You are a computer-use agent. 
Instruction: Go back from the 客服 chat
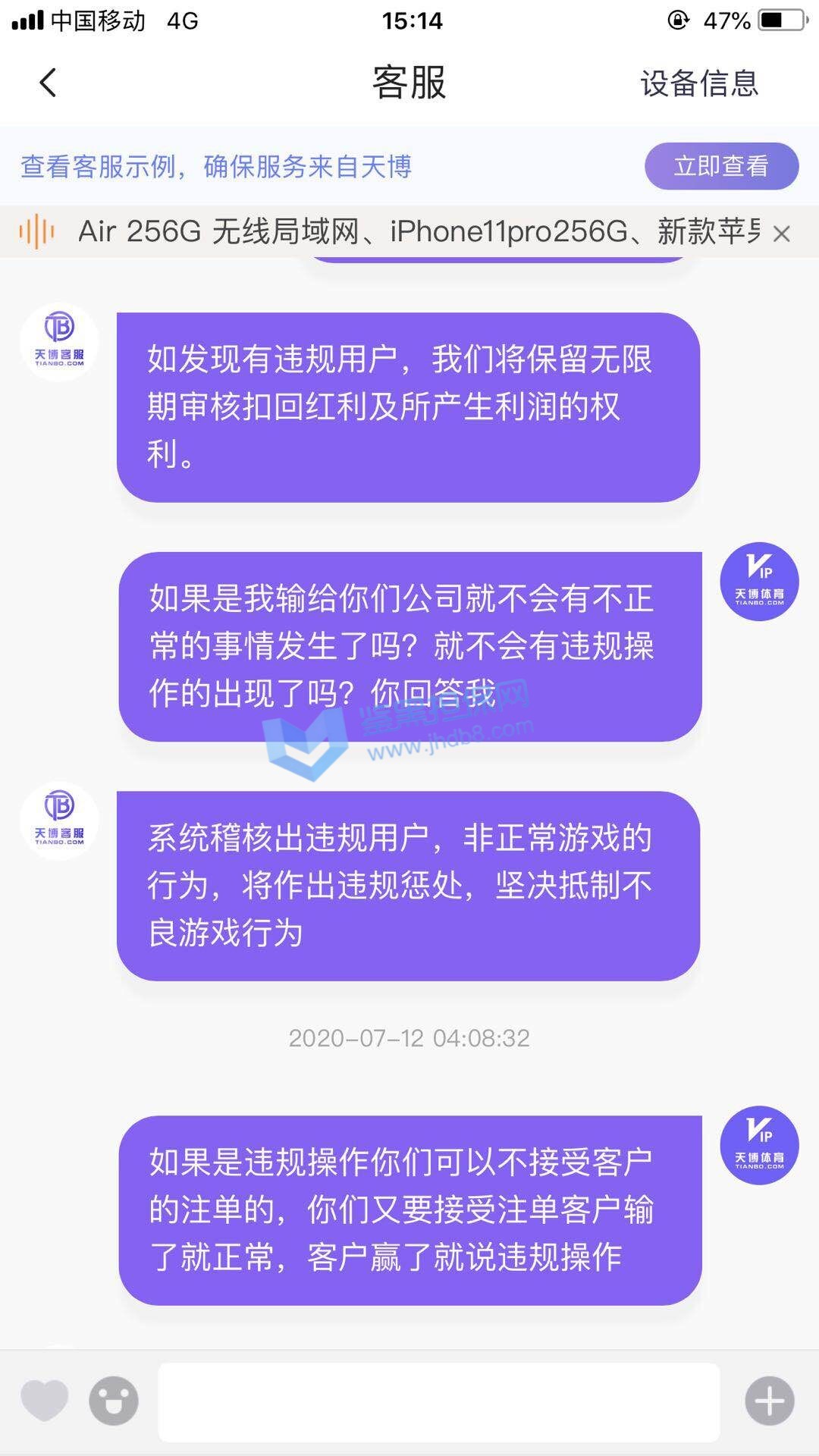pyautogui.click(x=48, y=83)
